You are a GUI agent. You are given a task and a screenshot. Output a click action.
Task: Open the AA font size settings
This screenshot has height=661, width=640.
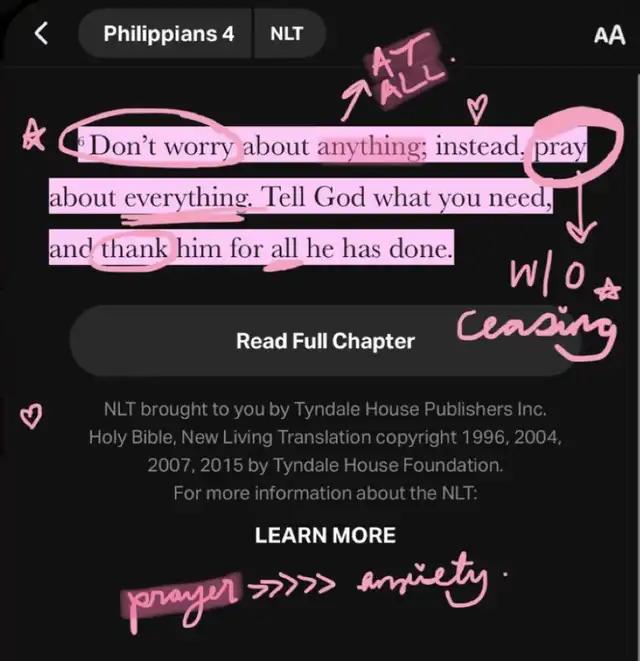click(x=608, y=35)
